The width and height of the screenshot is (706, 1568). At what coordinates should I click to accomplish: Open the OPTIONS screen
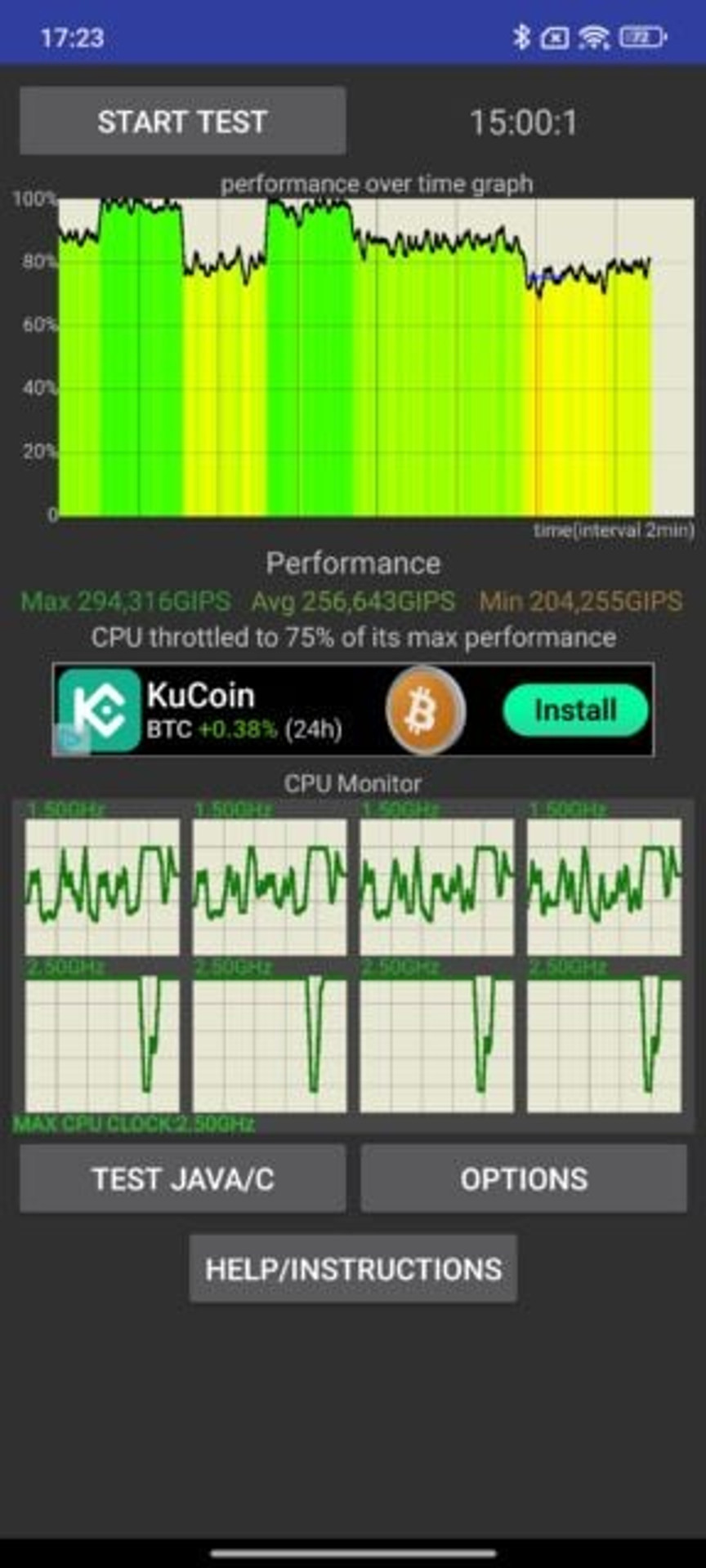point(524,1178)
